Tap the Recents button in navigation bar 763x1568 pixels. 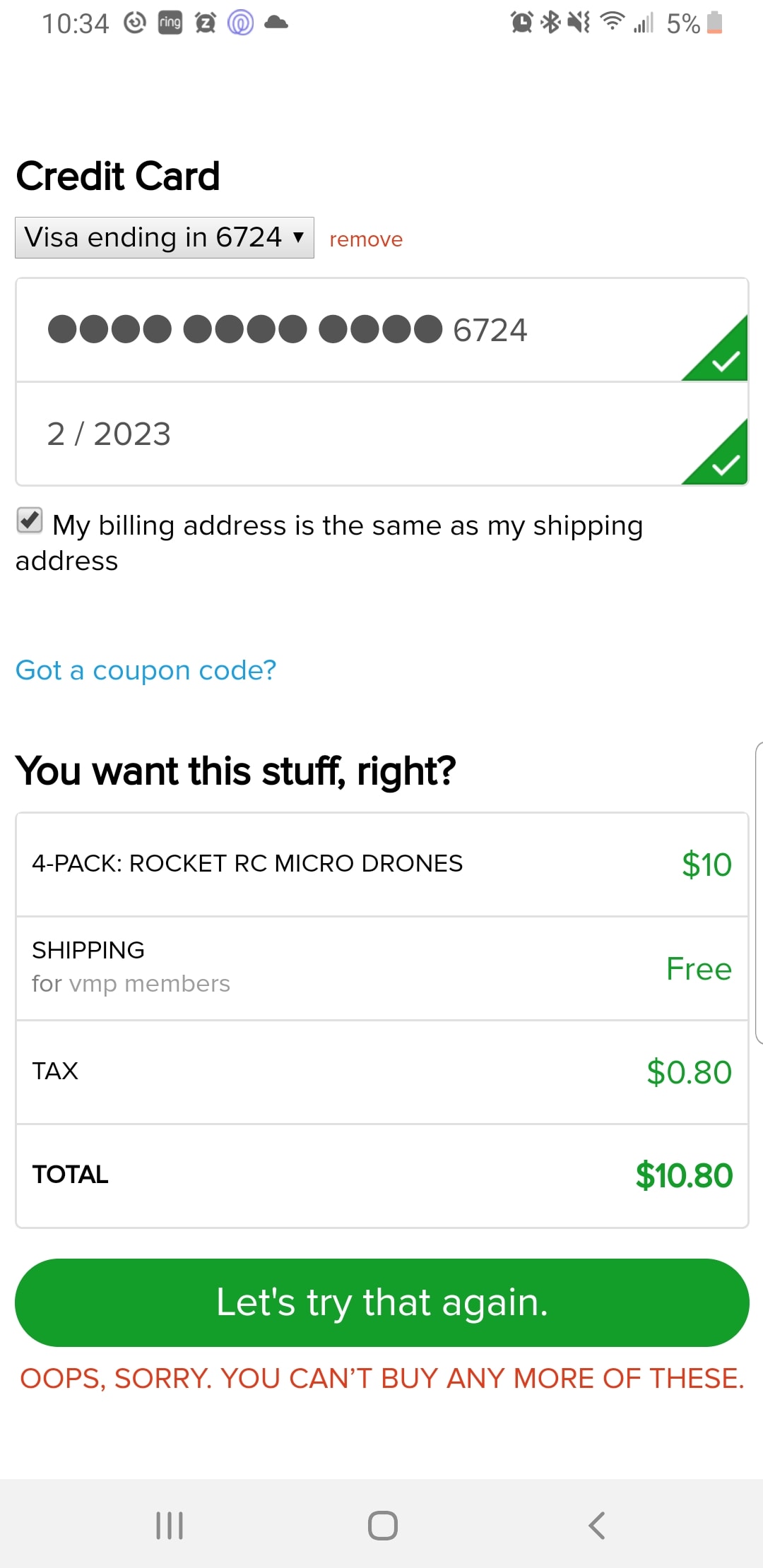tap(168, 1526)
